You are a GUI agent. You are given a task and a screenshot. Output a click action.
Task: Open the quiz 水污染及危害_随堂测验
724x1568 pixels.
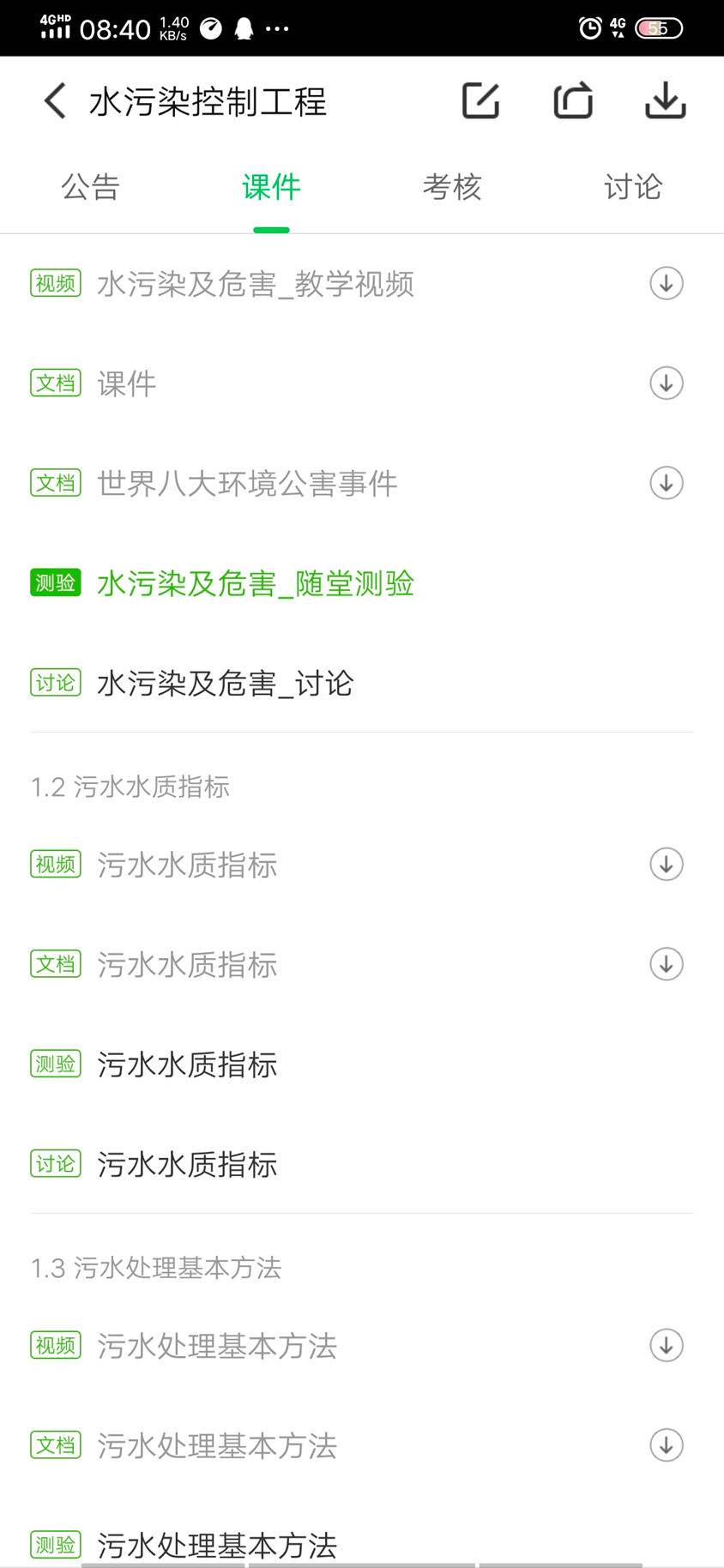pos(256,583)
